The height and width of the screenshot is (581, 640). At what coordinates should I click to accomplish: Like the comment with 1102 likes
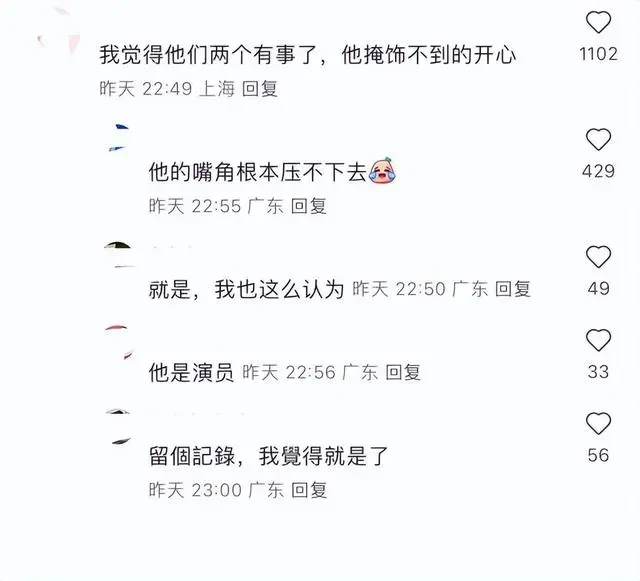(599, 23)
